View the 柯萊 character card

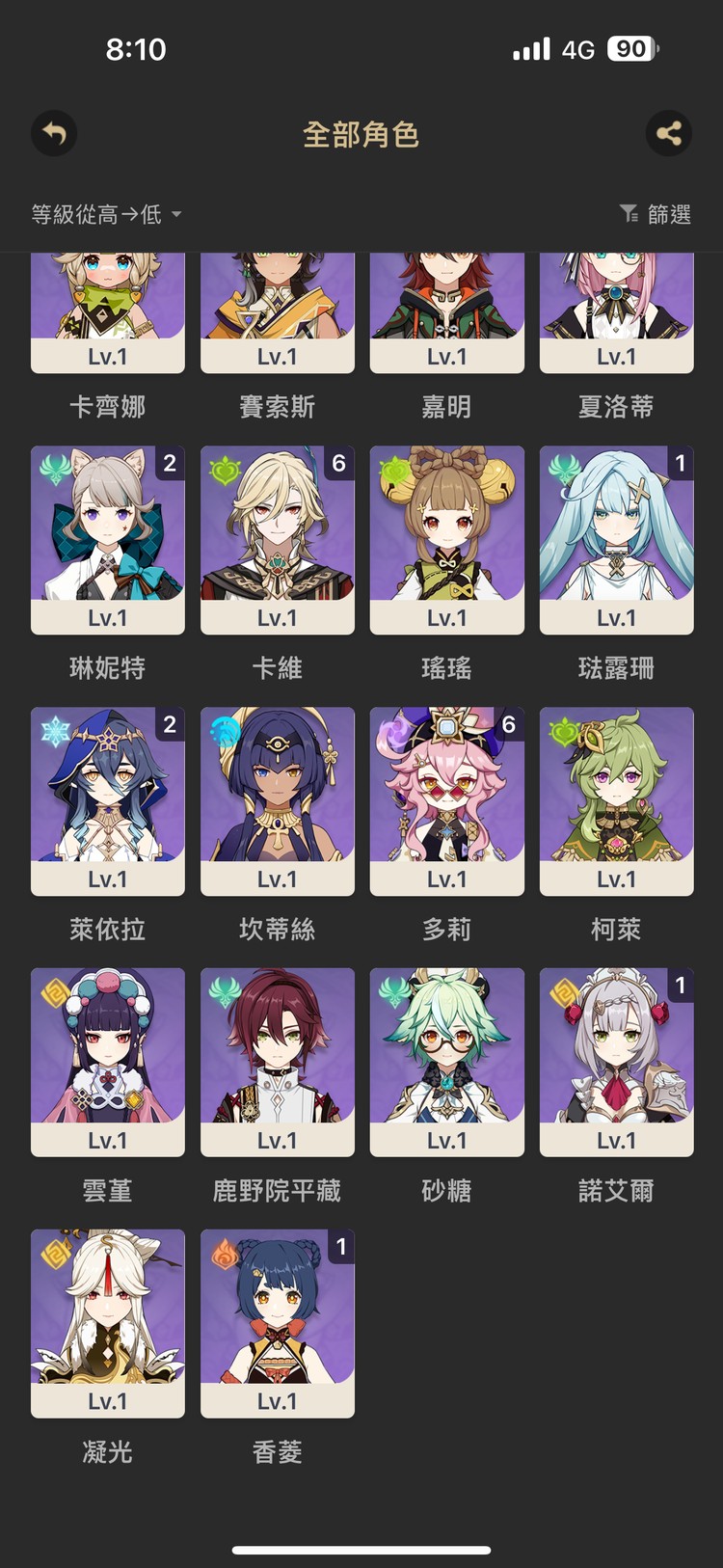(617, 801)
